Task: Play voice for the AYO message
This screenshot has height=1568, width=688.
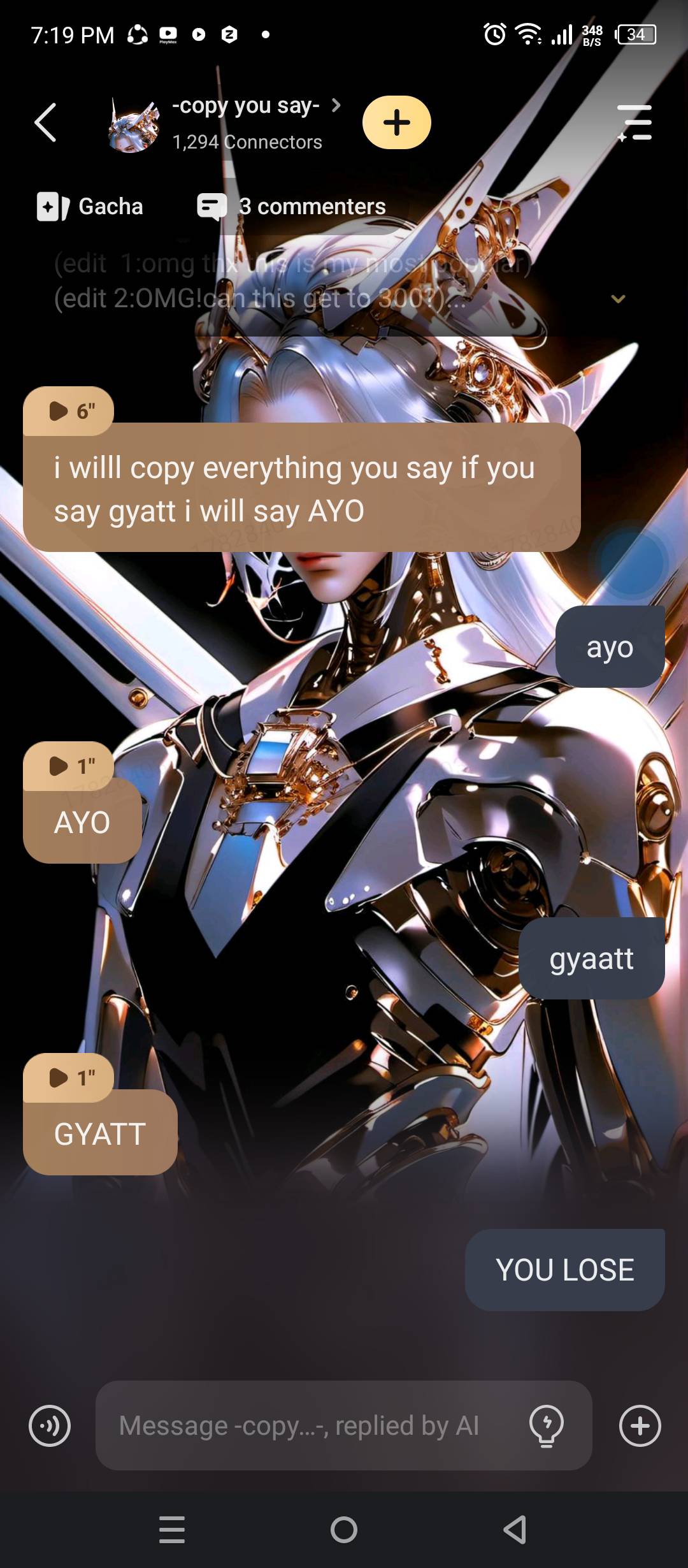Action: (x=69, y=766)
